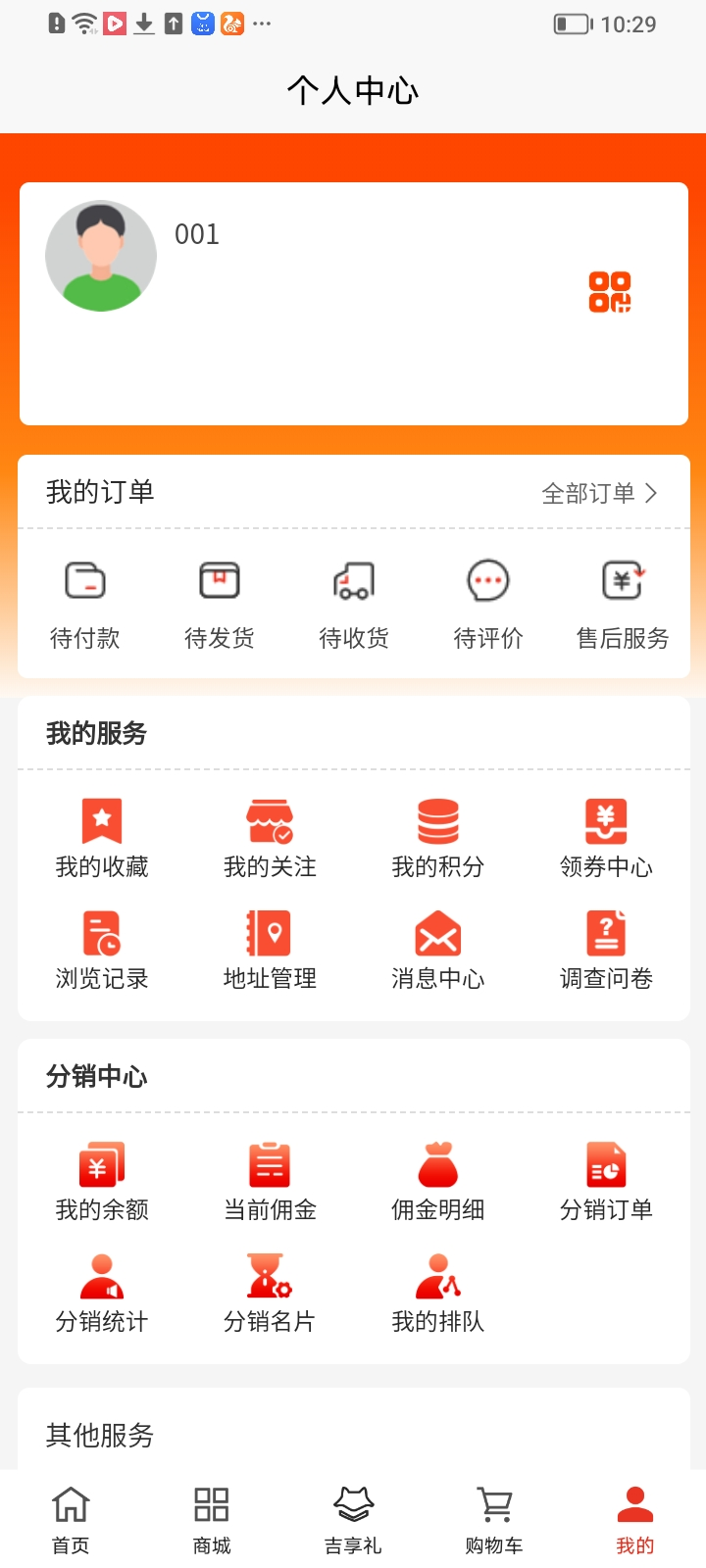Open the 待收货 awaiting delivery orders

[354, 603]
